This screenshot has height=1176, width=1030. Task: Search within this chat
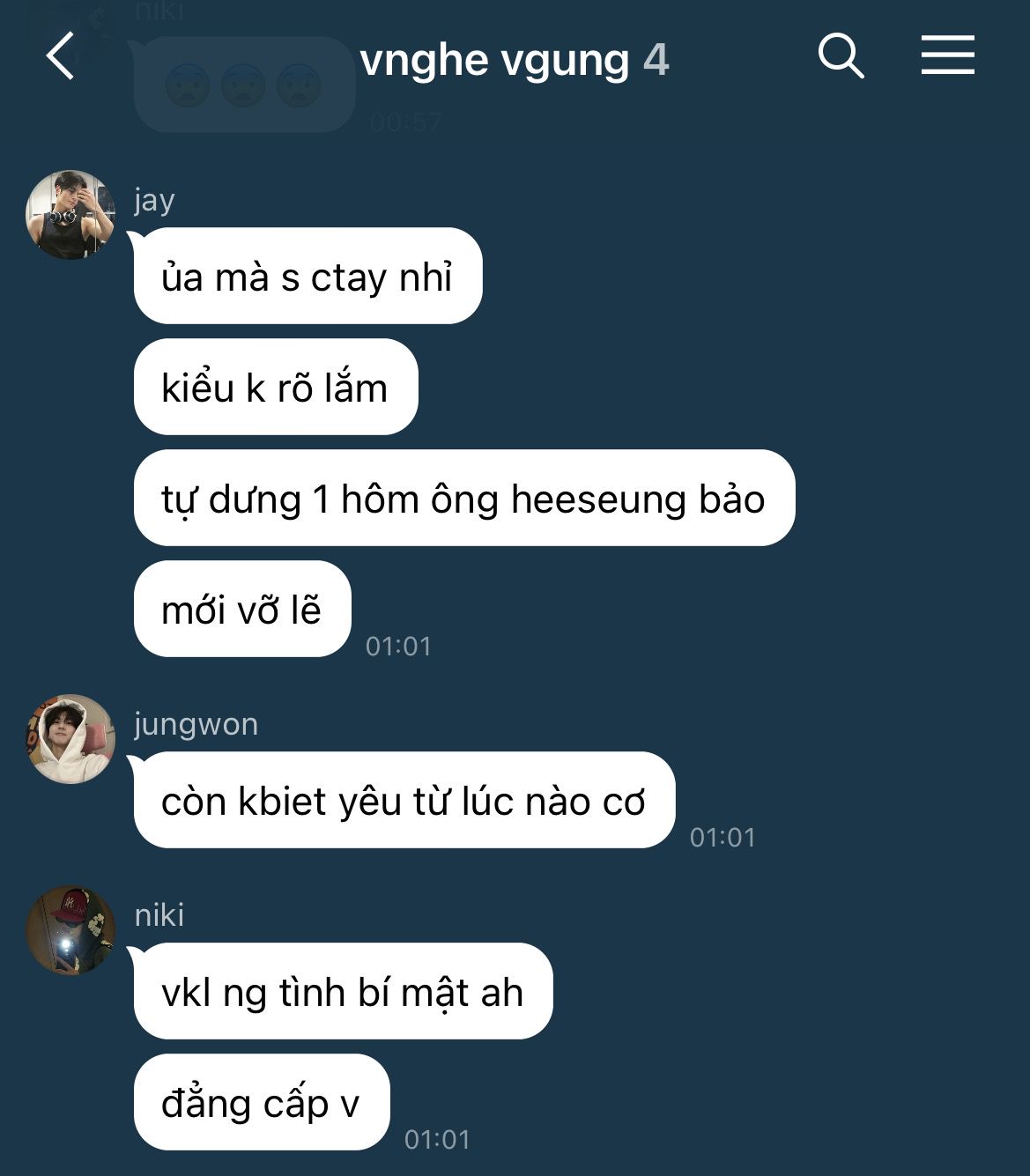click(x=841, y=56)
